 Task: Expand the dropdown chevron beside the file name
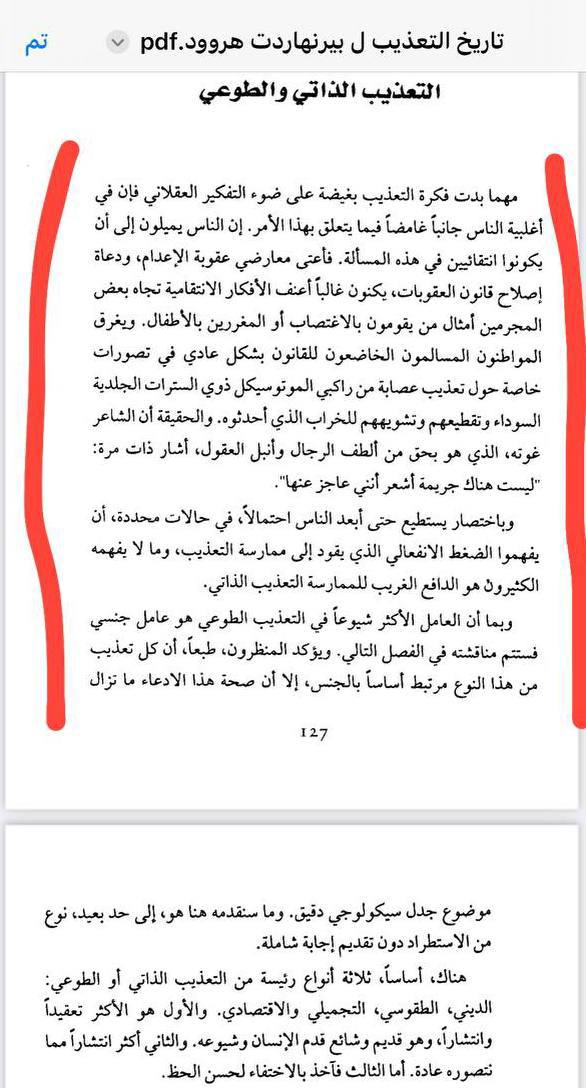[x=118, y=43]
